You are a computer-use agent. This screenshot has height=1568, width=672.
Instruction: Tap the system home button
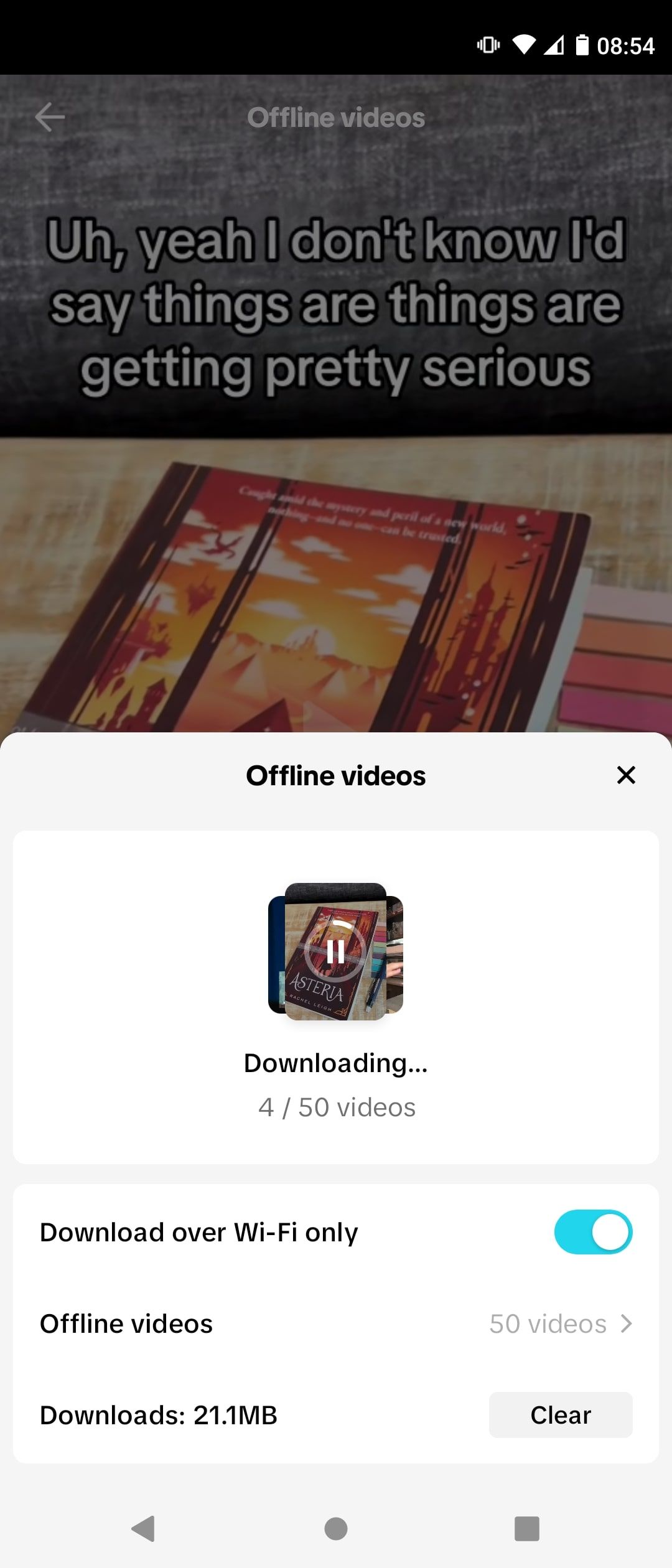pos(336,1528)
